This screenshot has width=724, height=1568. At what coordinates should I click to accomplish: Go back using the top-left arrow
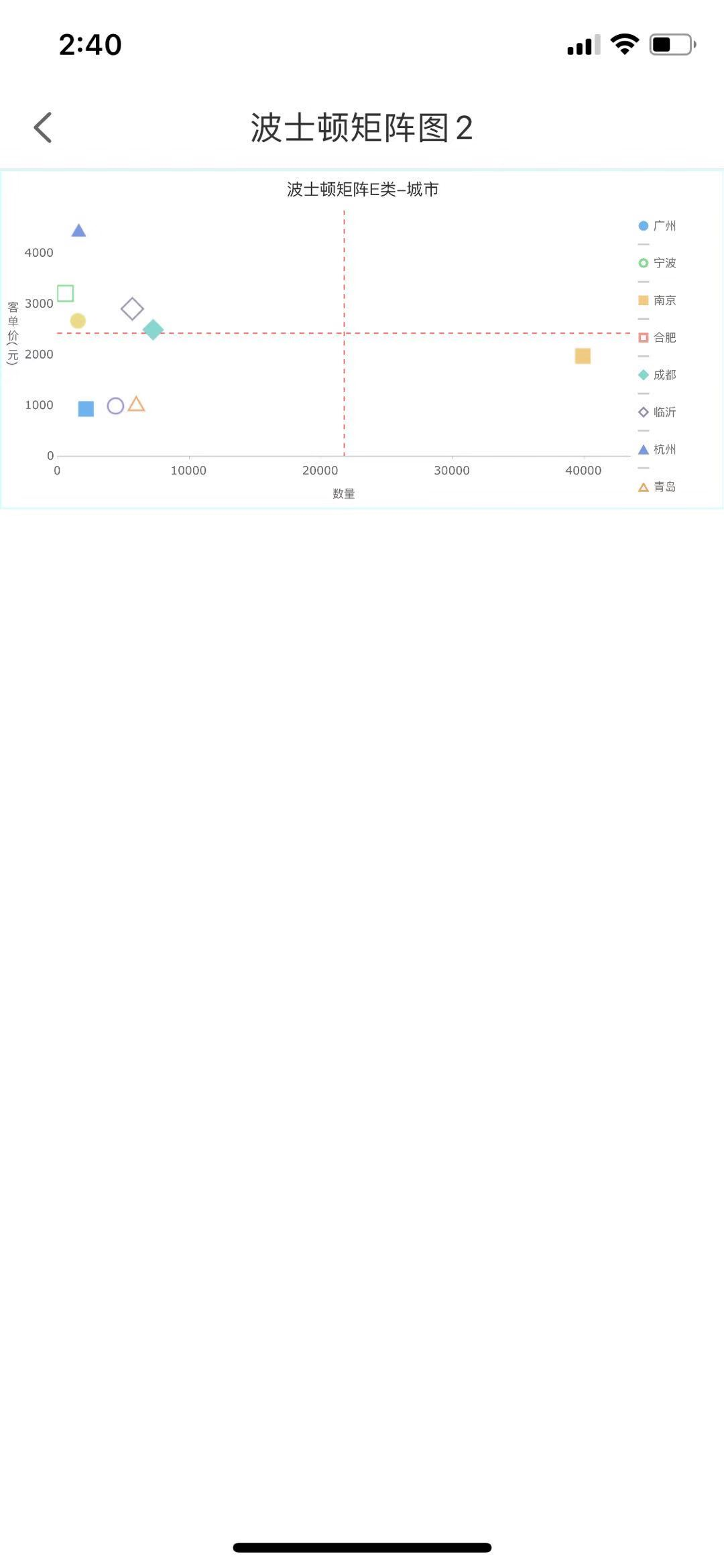(x=43, y=127)
